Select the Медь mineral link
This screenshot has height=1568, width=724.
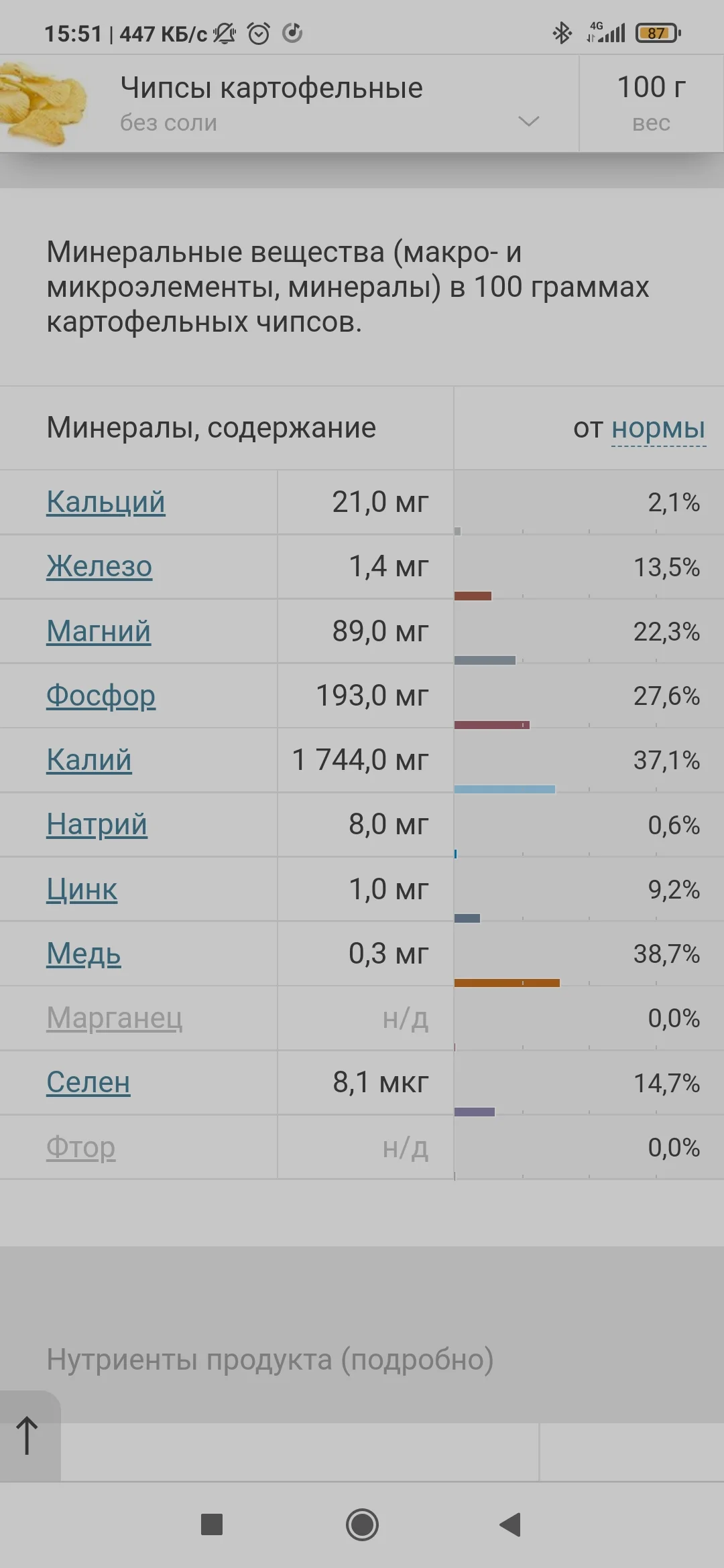pos(83,954)
